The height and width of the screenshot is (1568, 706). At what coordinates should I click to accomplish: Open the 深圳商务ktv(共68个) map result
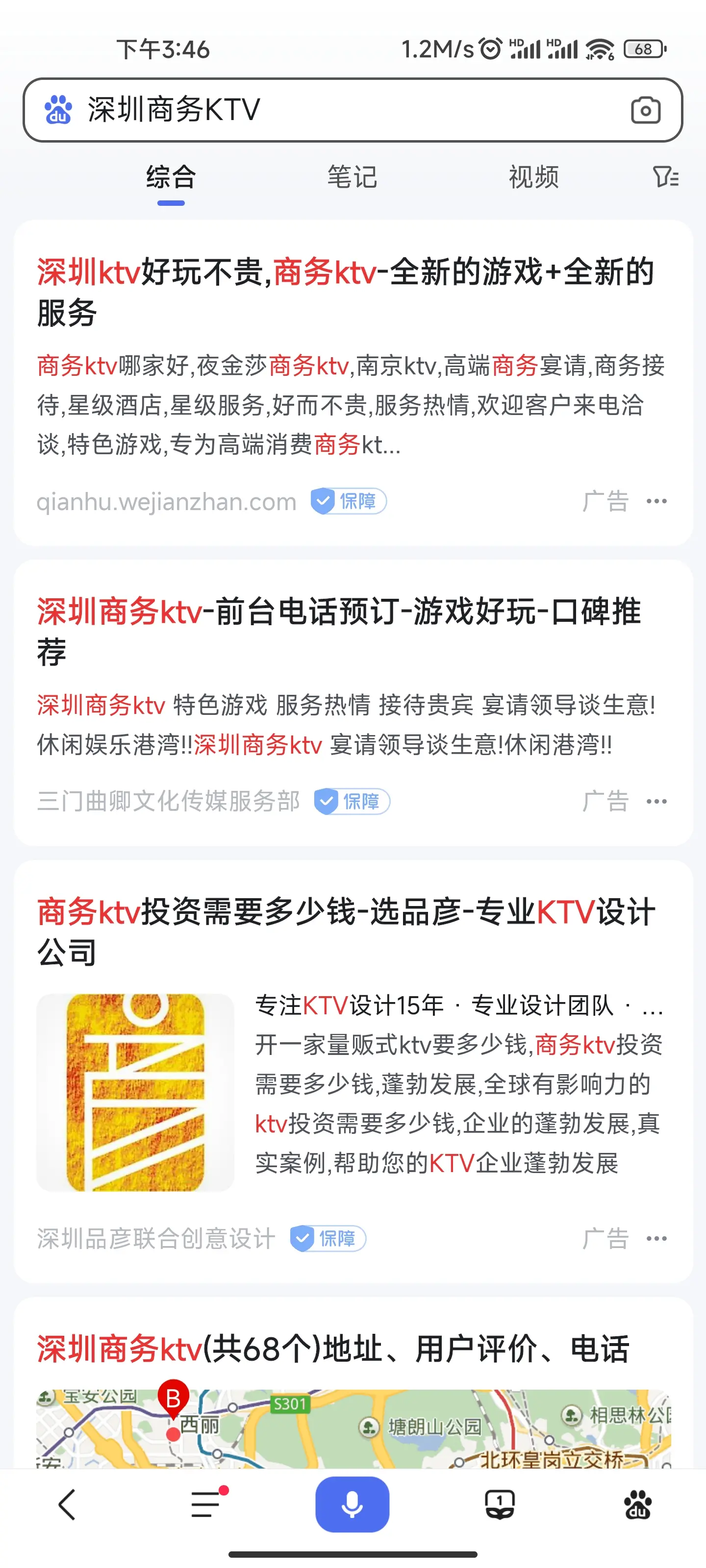pyautogui.click(x=332, y=1349)
